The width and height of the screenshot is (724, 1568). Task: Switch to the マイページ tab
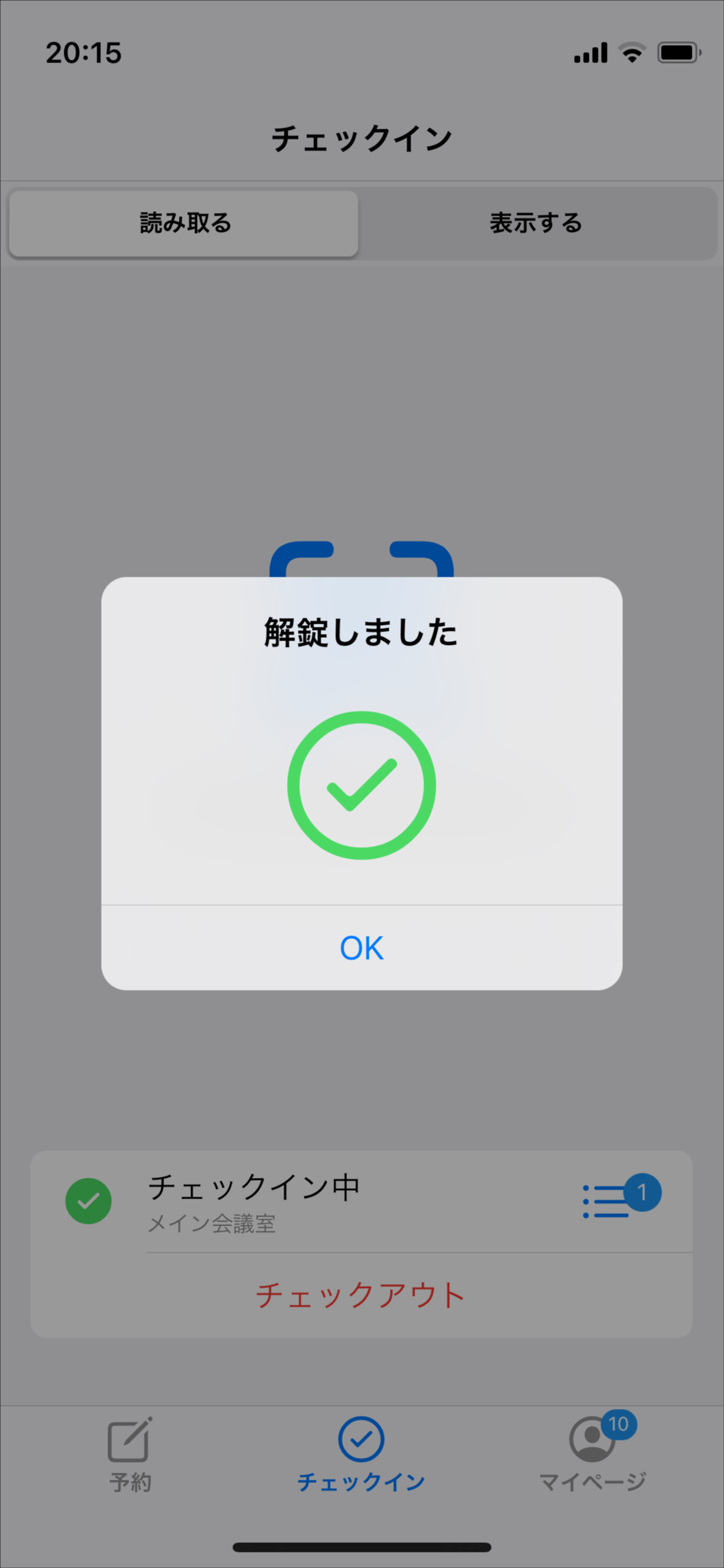tap(592, 1454)
